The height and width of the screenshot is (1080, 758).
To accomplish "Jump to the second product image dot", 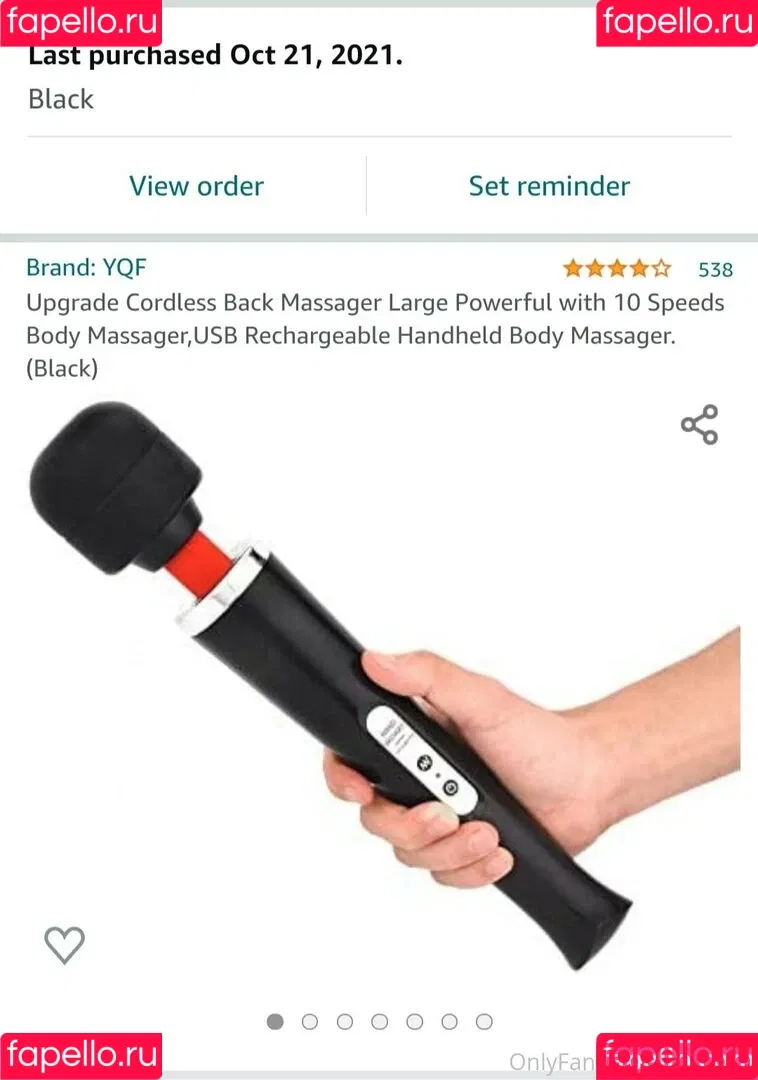I will (310, 1021).
